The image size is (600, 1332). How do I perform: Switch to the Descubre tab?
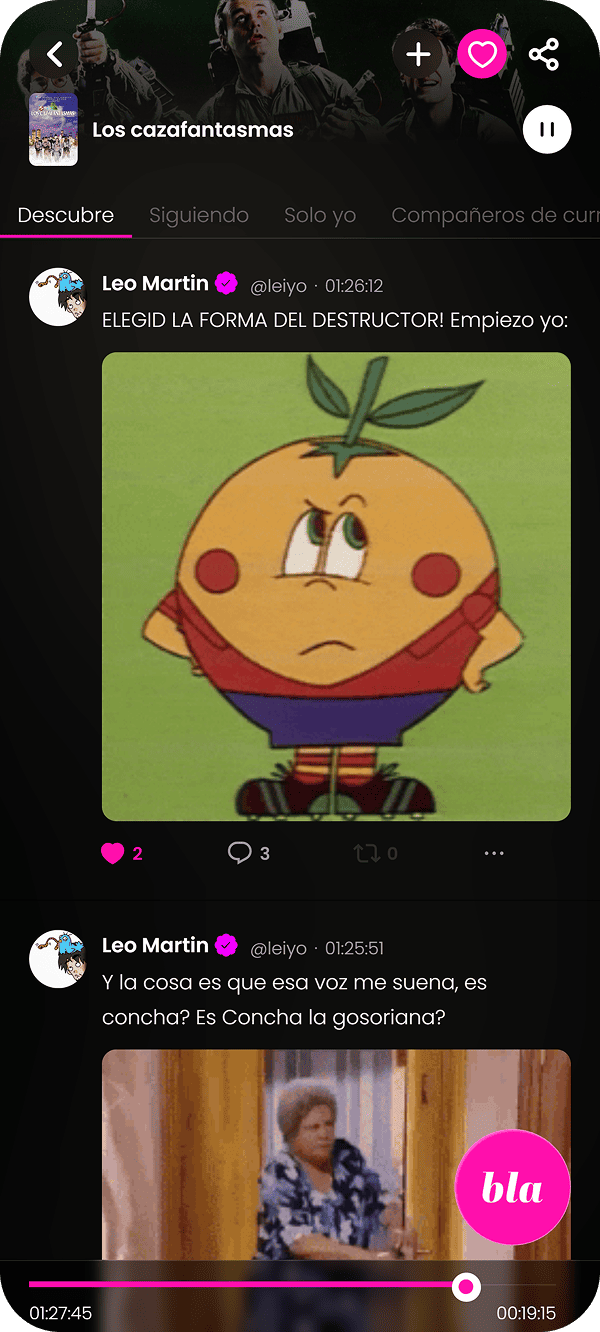[x=66, y=215]
